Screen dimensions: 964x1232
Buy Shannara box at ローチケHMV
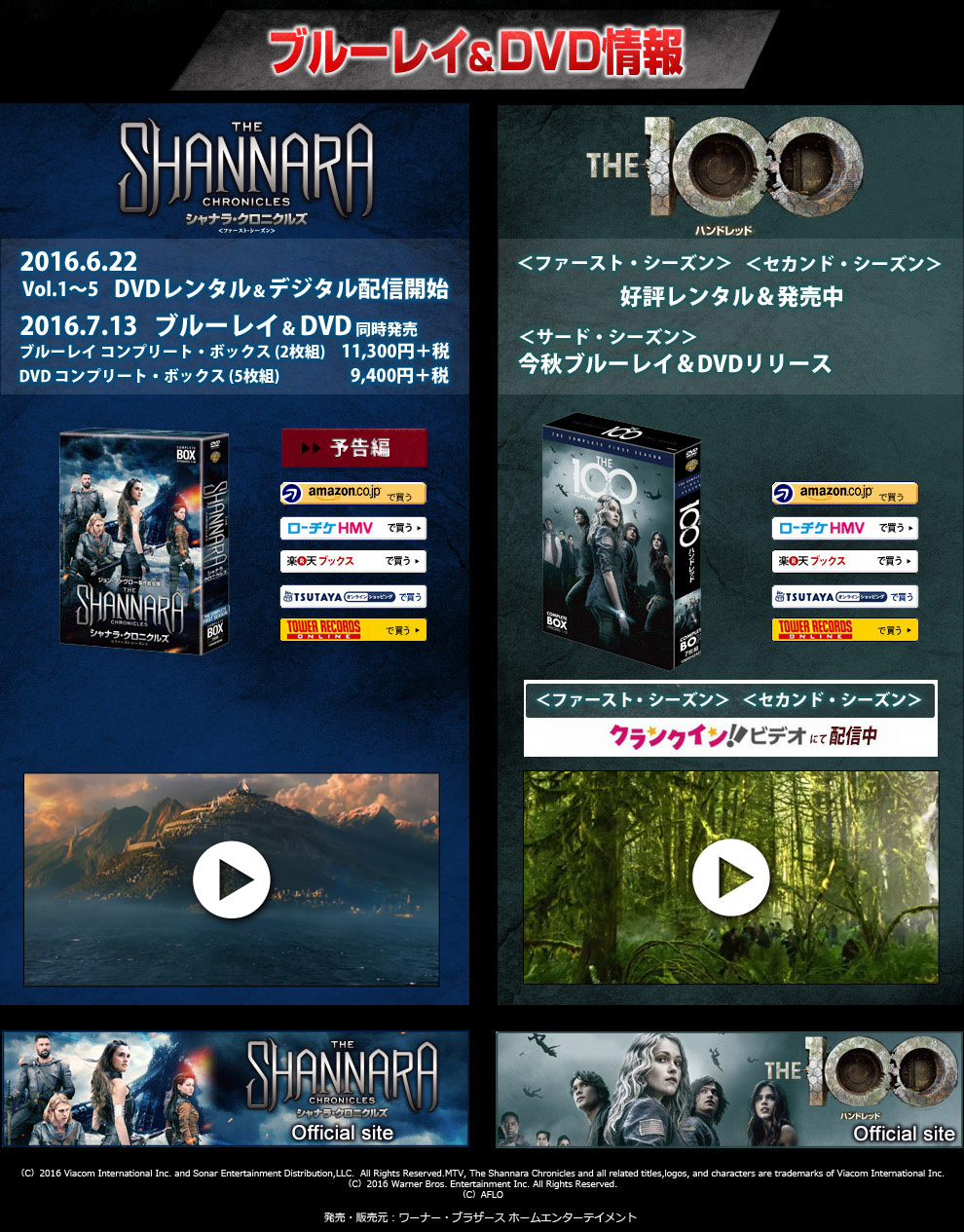tap(353, 528)
